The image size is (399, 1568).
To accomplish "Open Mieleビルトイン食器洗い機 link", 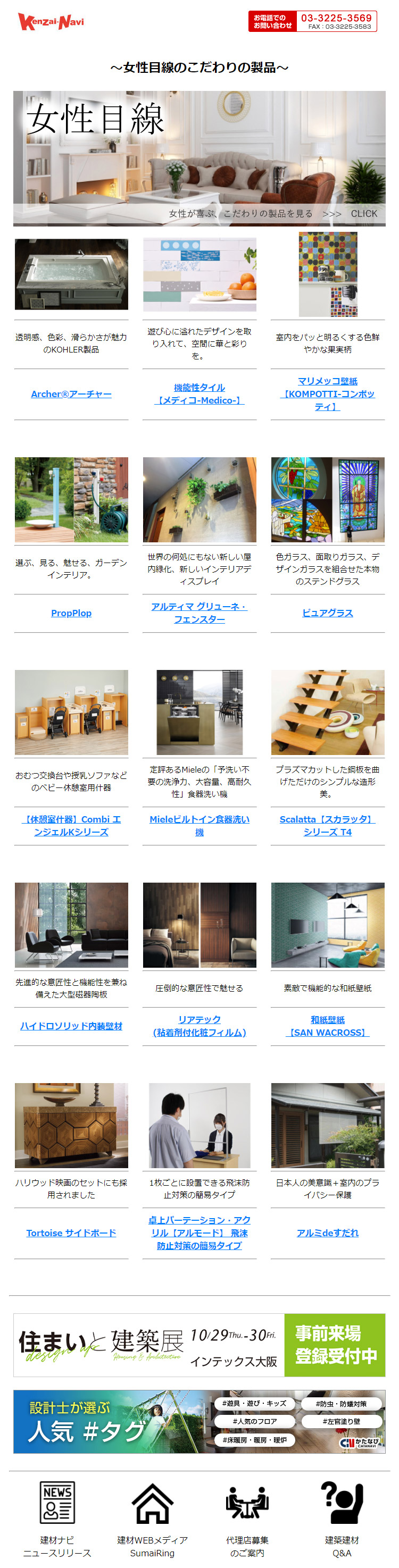I will (199, 825).
